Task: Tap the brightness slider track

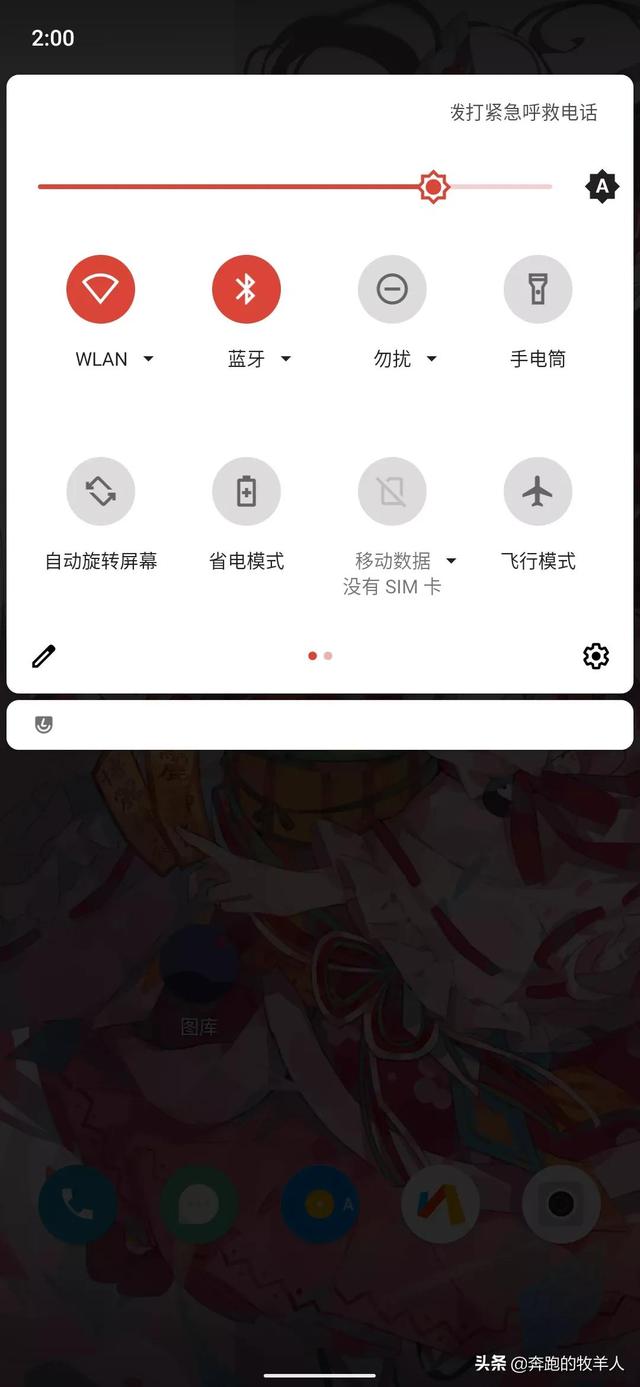Action: coord(295,187)
